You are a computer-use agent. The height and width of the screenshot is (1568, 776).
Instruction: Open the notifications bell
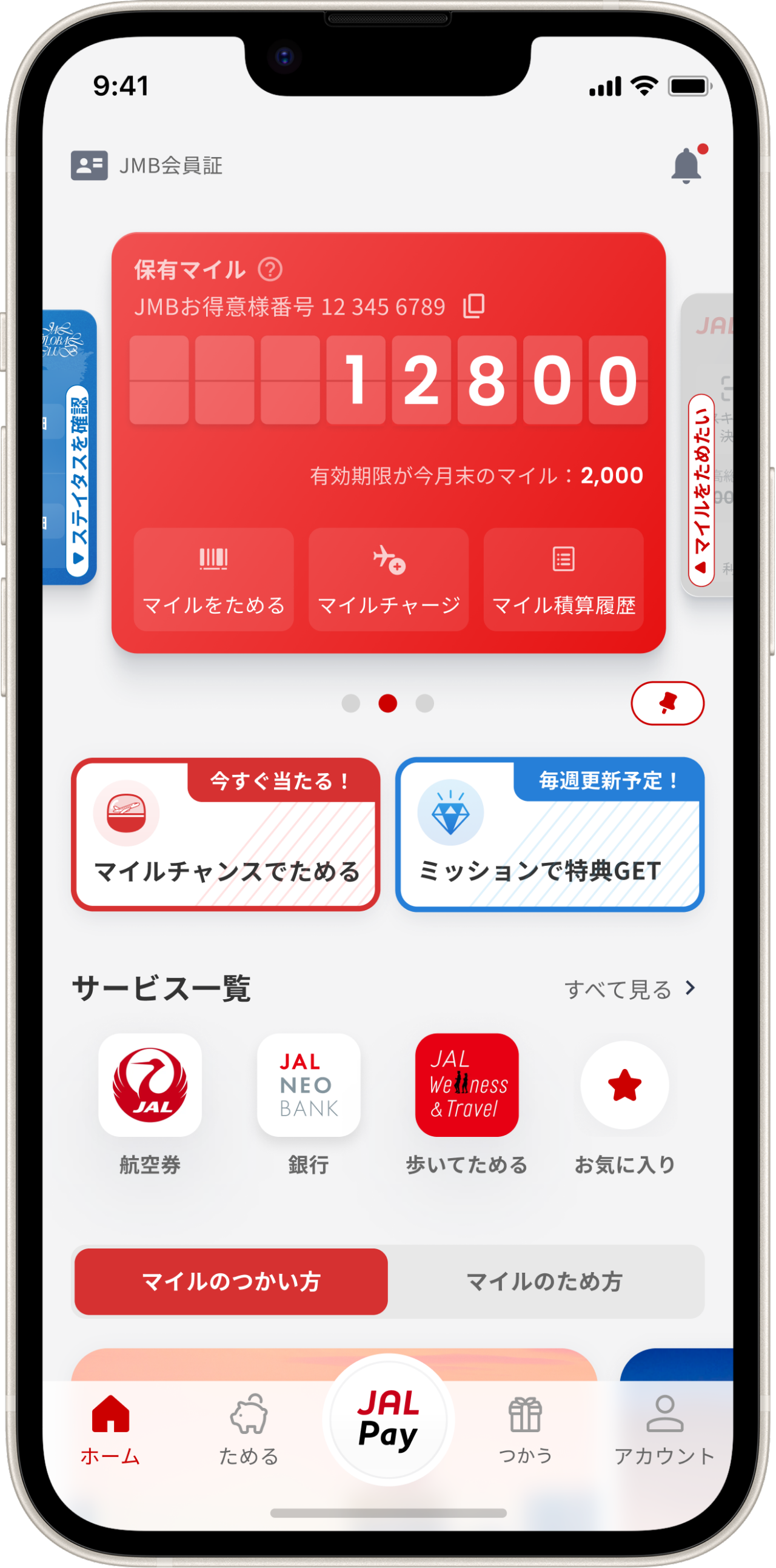pyautogui.click(x=686, y=166)
